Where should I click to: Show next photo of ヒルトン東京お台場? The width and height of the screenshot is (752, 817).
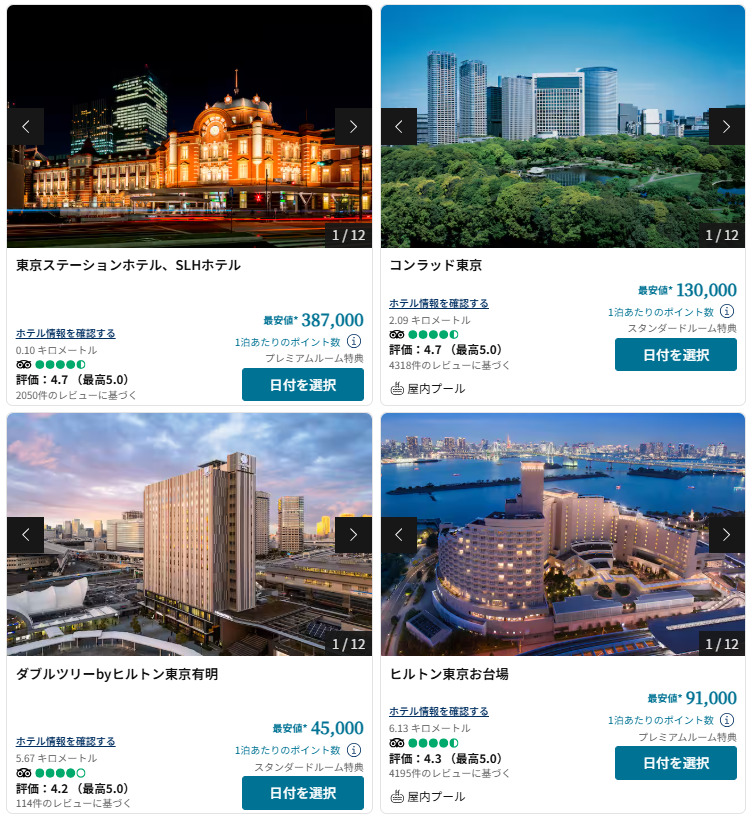[x=727, y=535]
